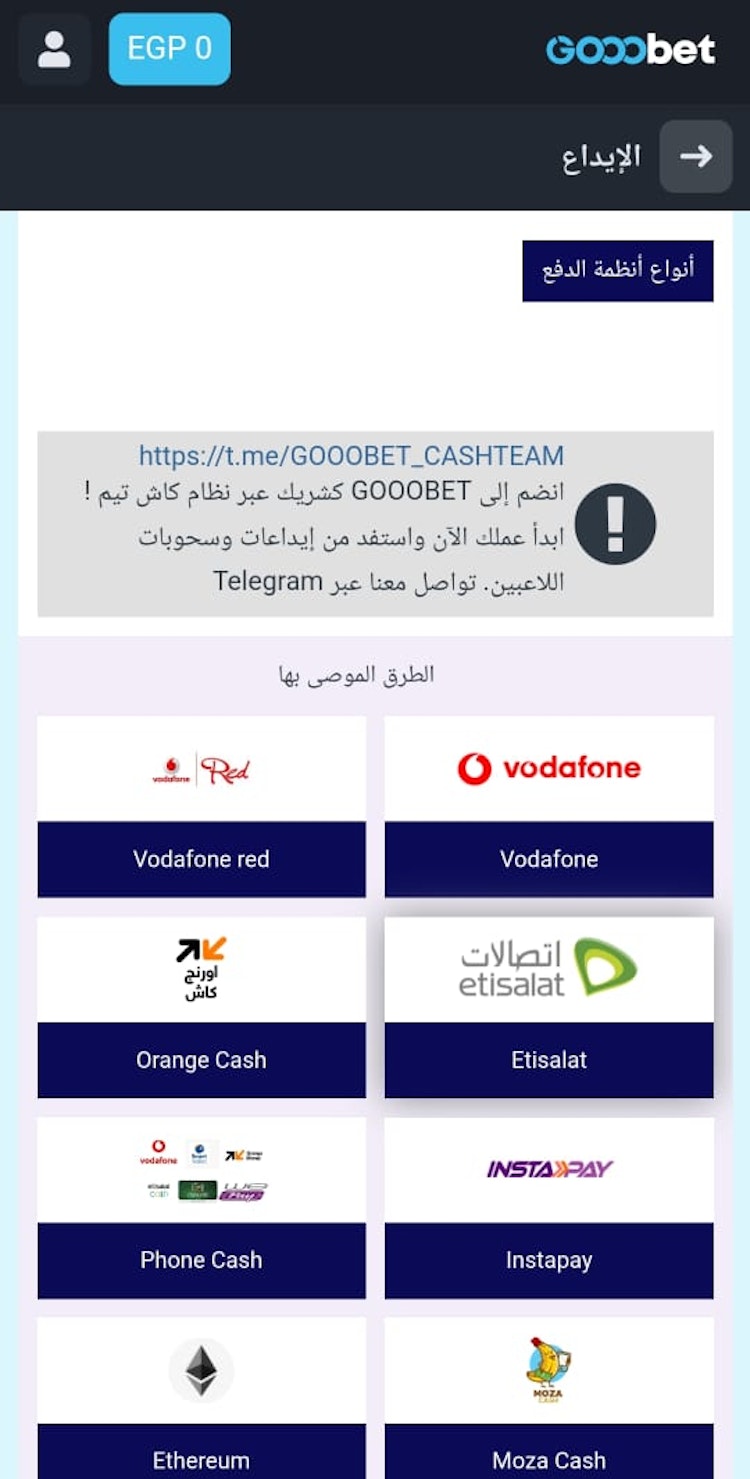Select Vodafone red payment method
750x1479 pixels.
pos(201,806)
